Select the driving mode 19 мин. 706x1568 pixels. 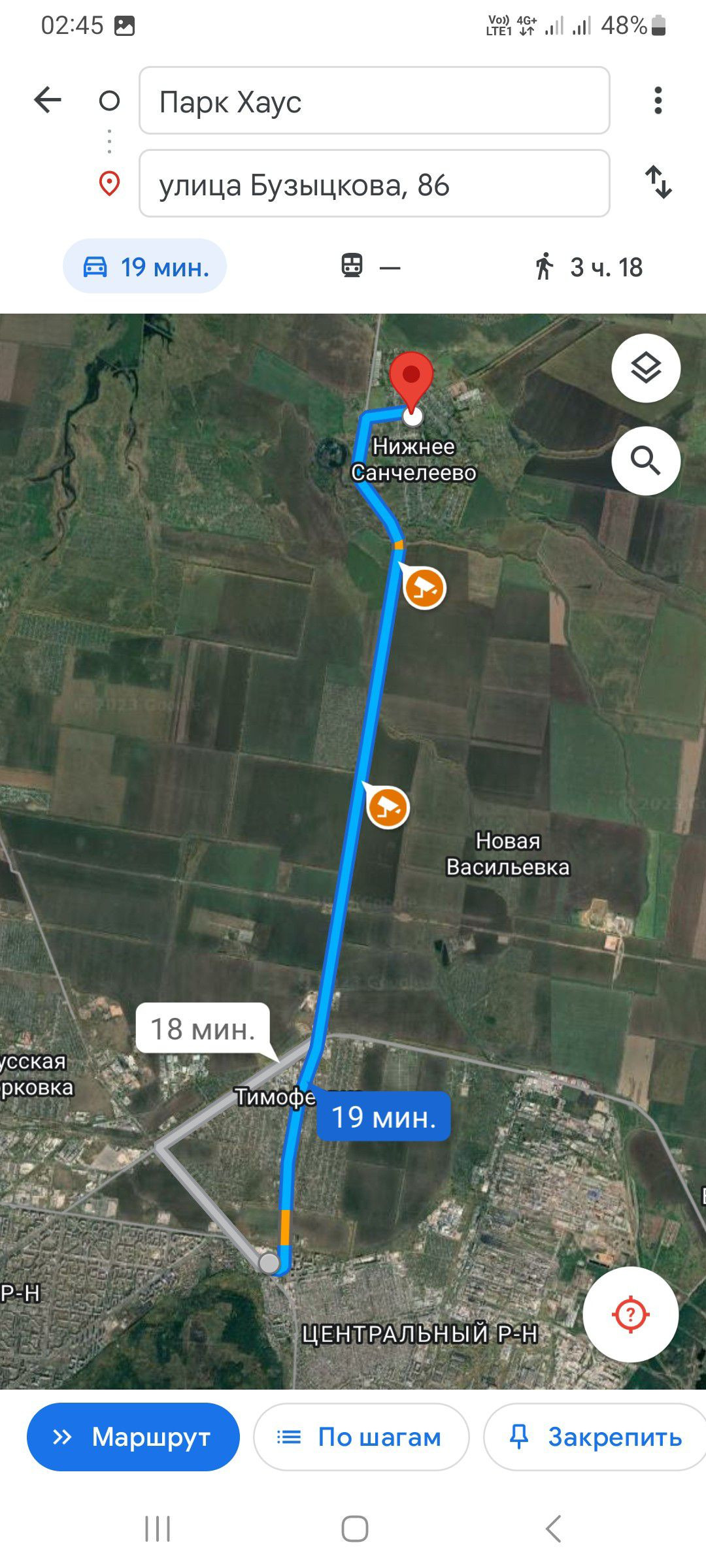(145, 267)
